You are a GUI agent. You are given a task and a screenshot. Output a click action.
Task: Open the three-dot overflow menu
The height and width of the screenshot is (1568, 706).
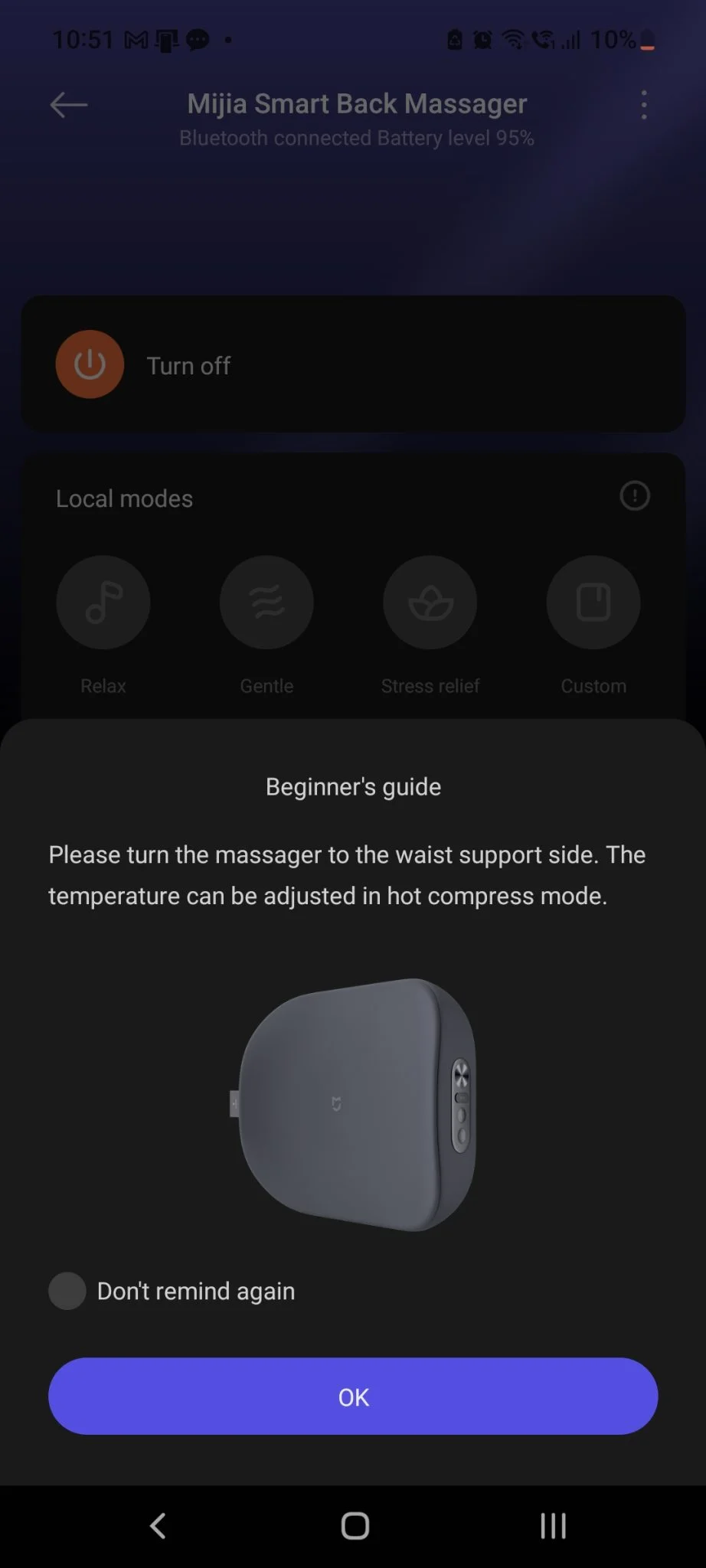(644, 105)
